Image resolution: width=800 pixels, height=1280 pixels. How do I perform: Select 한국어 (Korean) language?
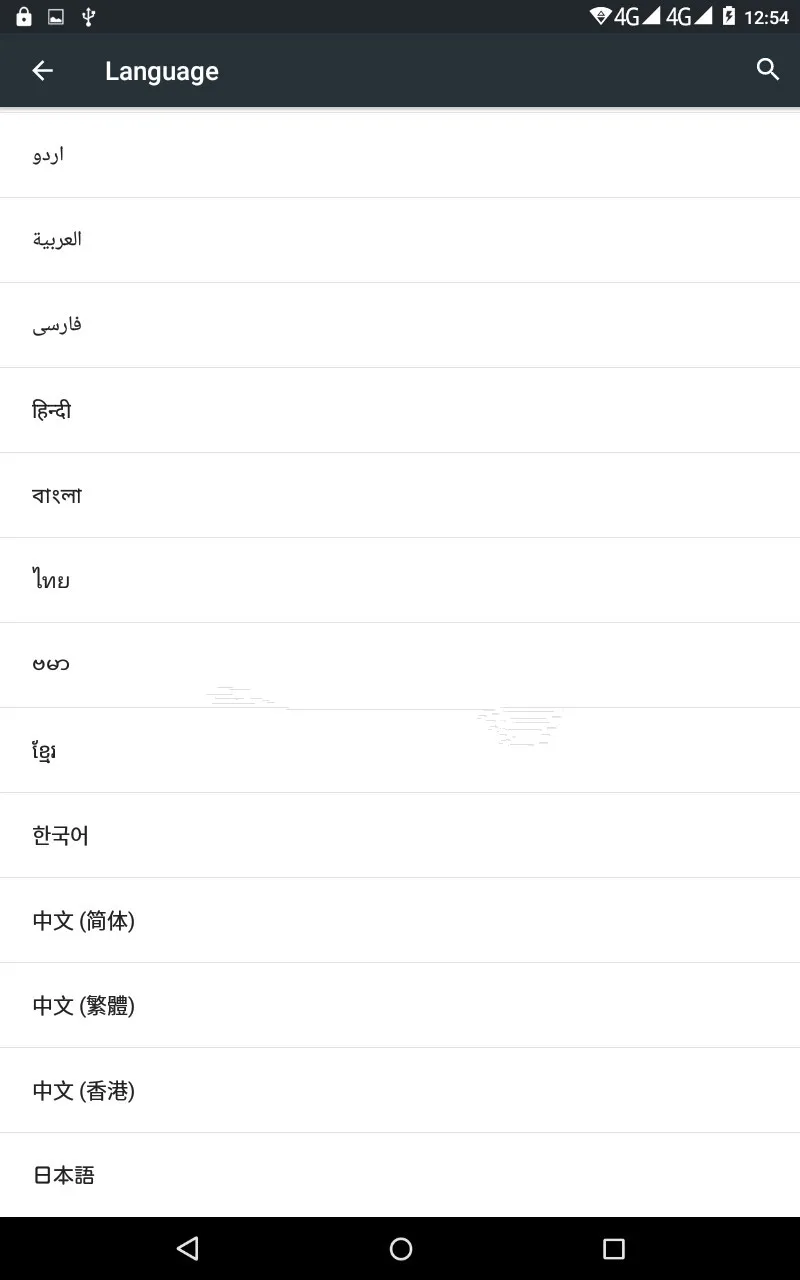[400, 835]
